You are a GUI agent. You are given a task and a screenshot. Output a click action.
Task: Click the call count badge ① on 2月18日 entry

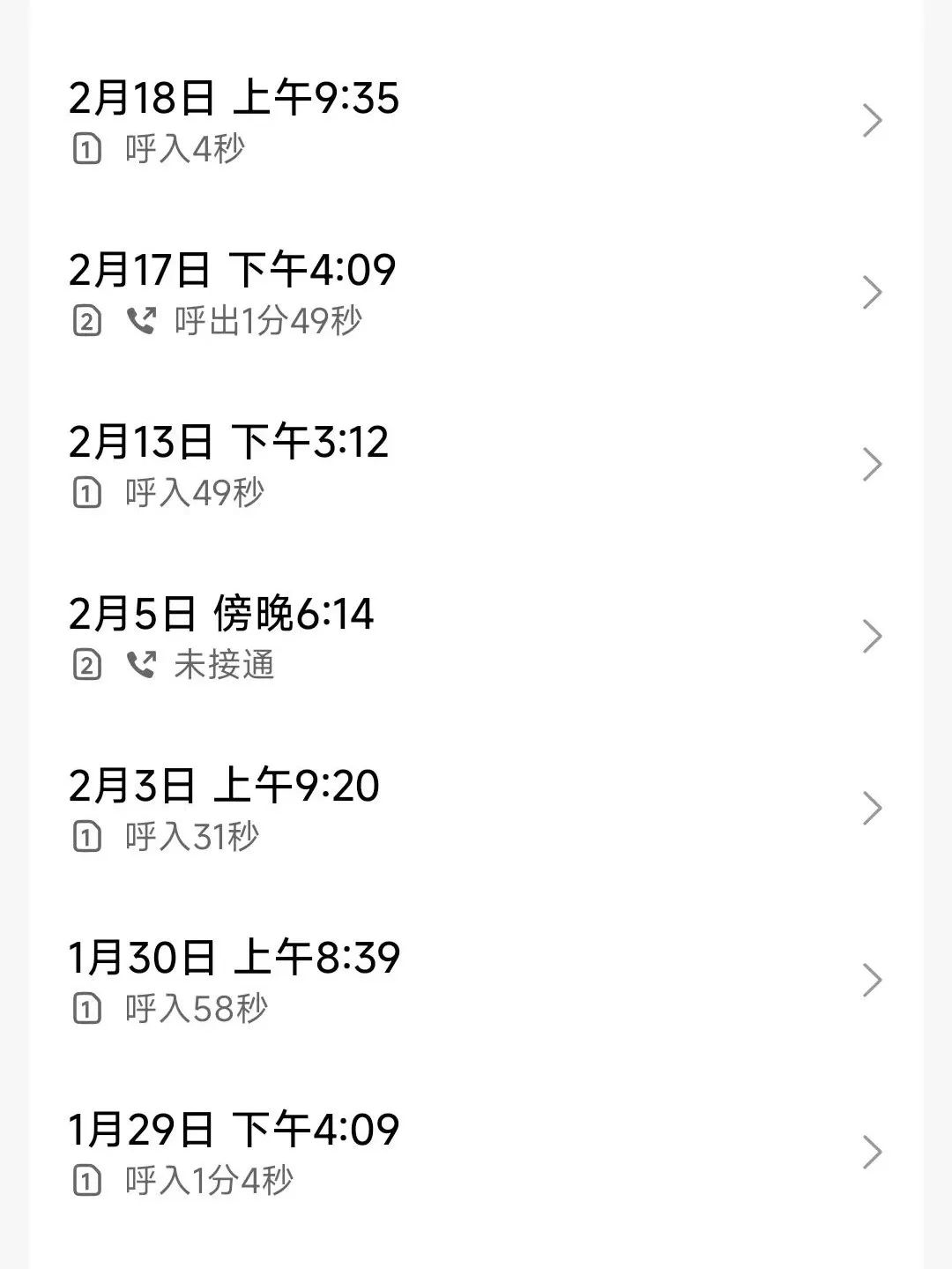point(86,146)
